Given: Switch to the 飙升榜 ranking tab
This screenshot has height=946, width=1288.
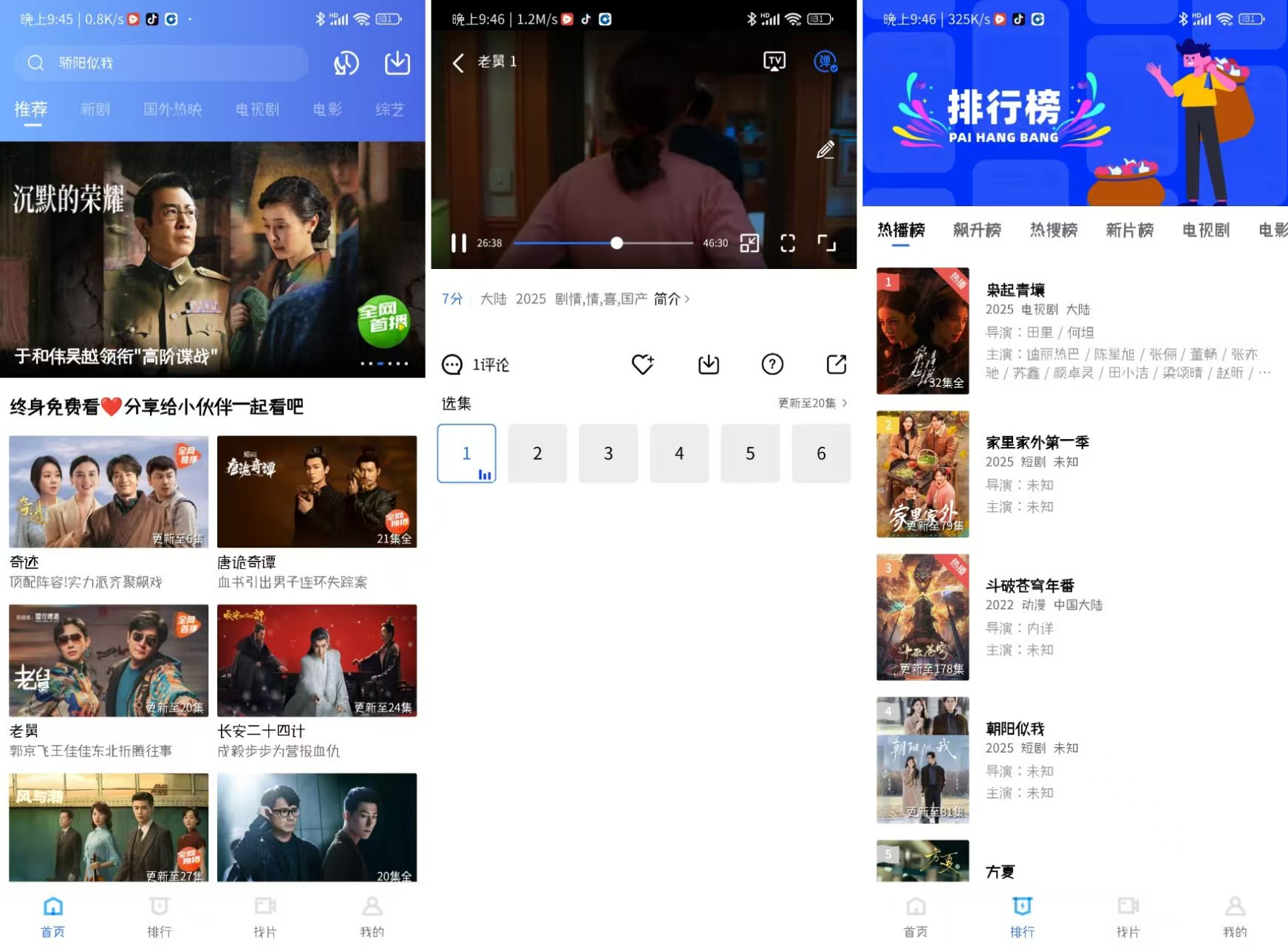Looking at the screenshot, I should point(976,230).
